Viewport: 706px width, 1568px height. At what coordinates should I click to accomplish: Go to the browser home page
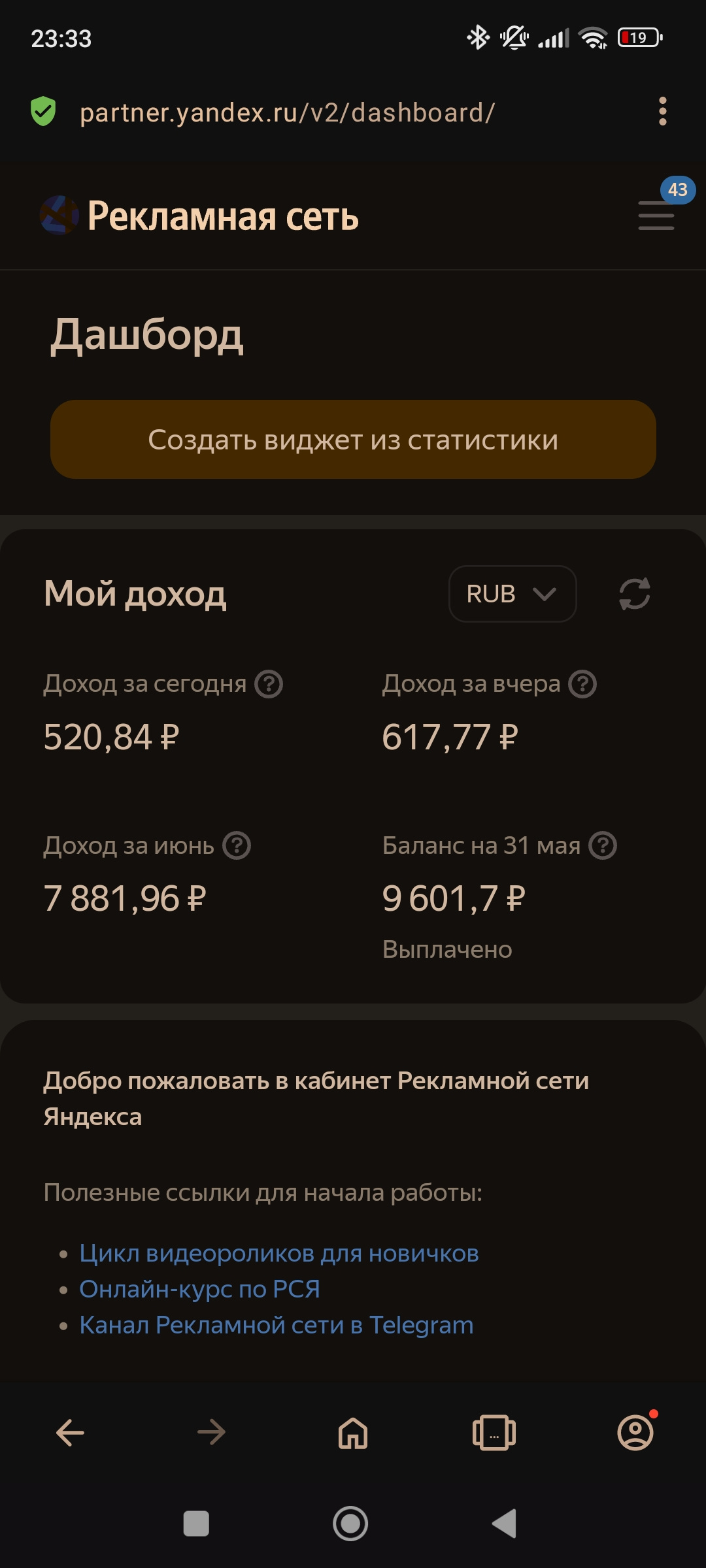pos(353,1433)
